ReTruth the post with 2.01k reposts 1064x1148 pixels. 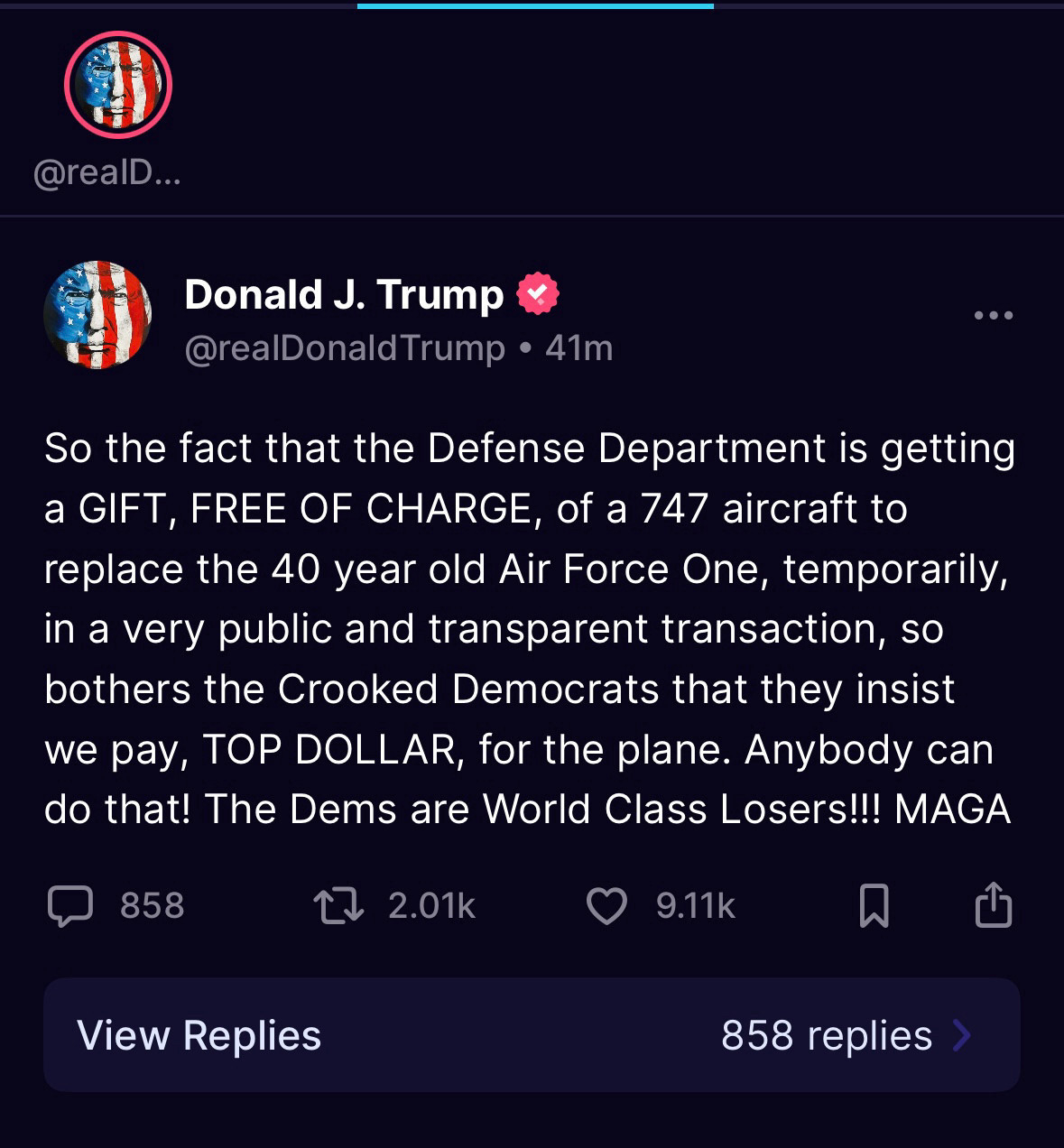338,906
